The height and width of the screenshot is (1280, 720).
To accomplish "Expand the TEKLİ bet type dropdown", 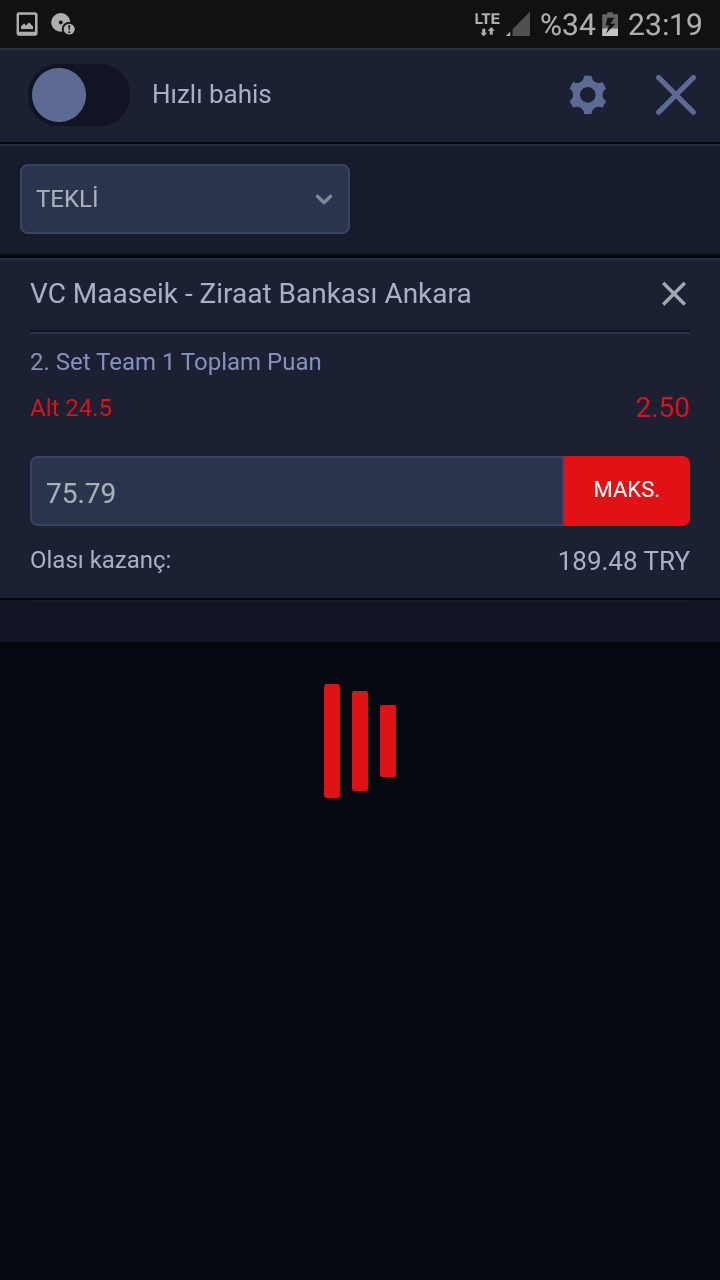I will click(185, 199).
